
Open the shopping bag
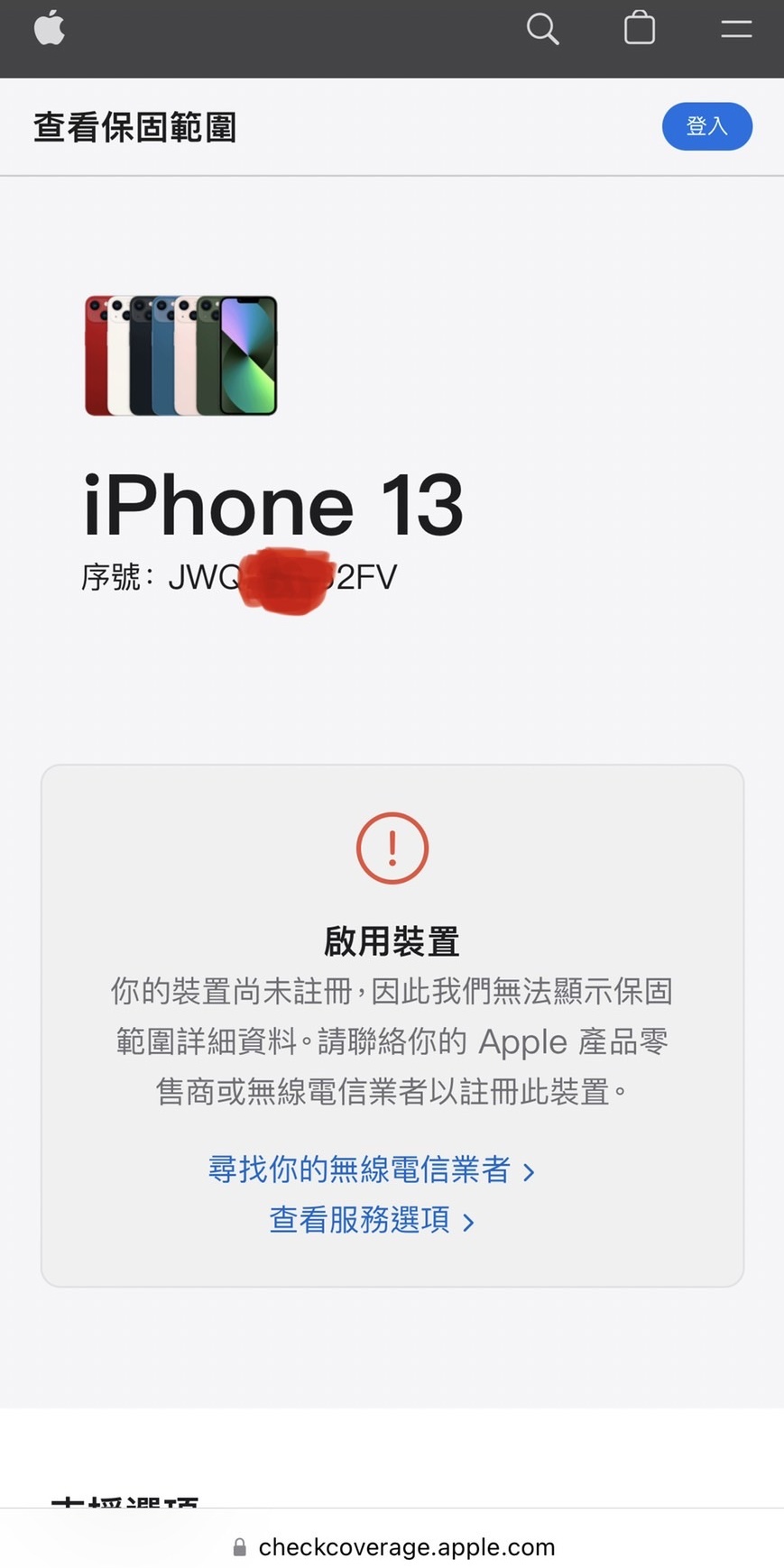640,28
